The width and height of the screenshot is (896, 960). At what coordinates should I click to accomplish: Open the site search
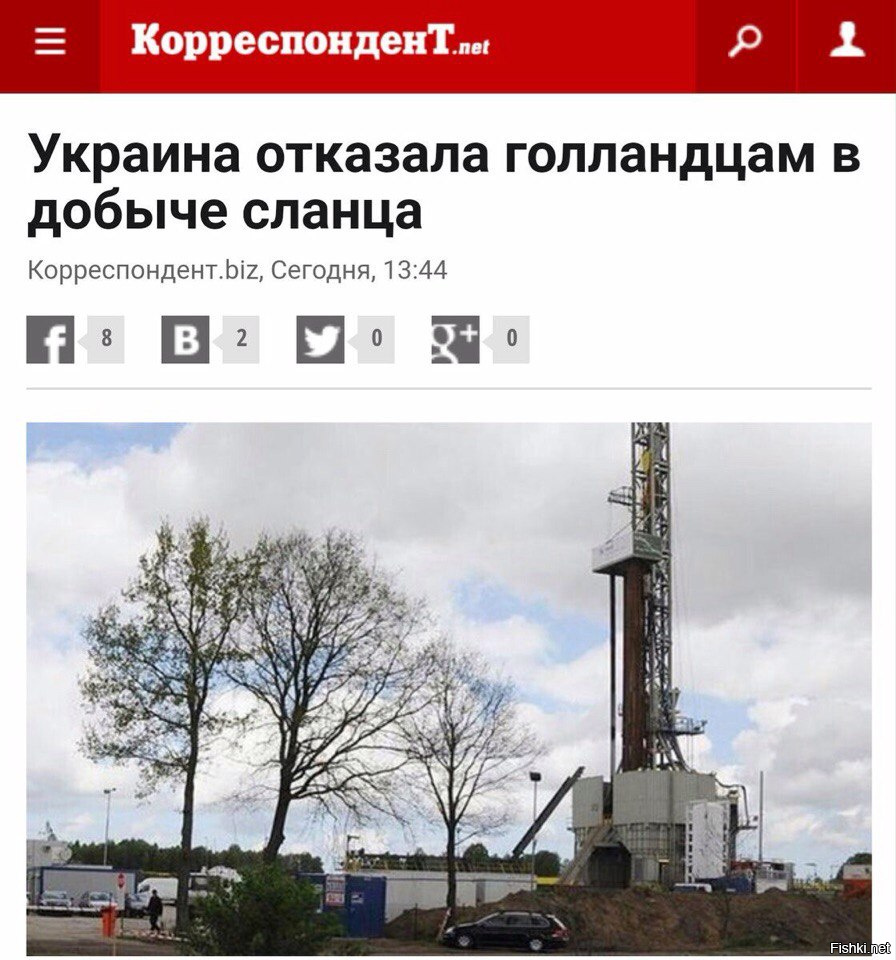(x=745, y=42)
